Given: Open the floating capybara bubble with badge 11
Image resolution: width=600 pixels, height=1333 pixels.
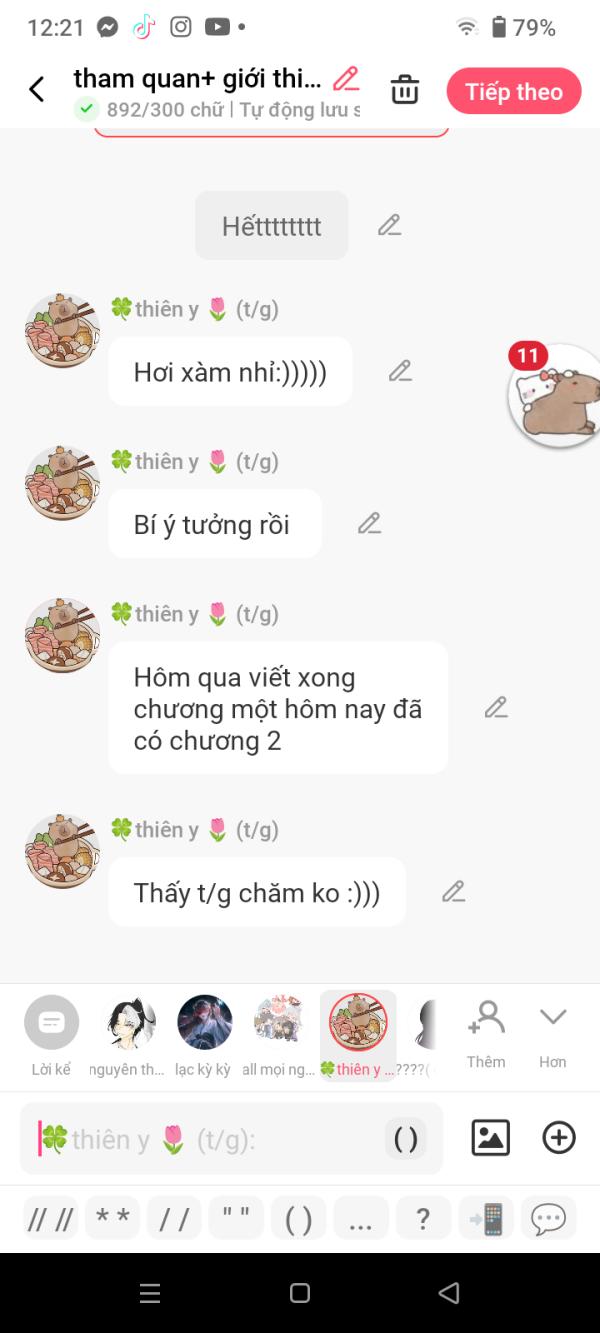Looking at the screenshot, I should (554, 395).
